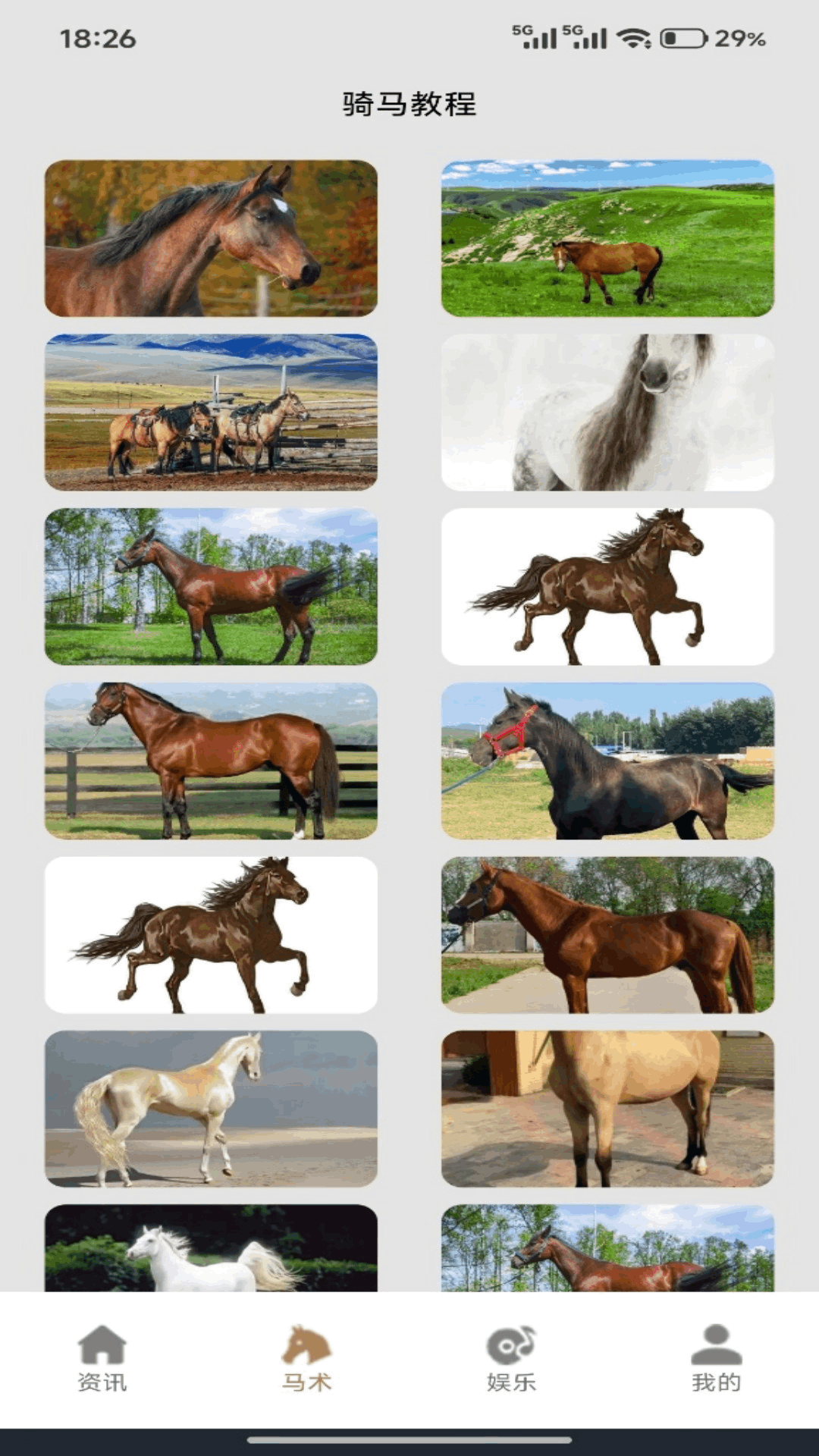This screenshot has width=819, height=1456.
Task: Switch to the 资讯 tab
Action: (102, 1359)
